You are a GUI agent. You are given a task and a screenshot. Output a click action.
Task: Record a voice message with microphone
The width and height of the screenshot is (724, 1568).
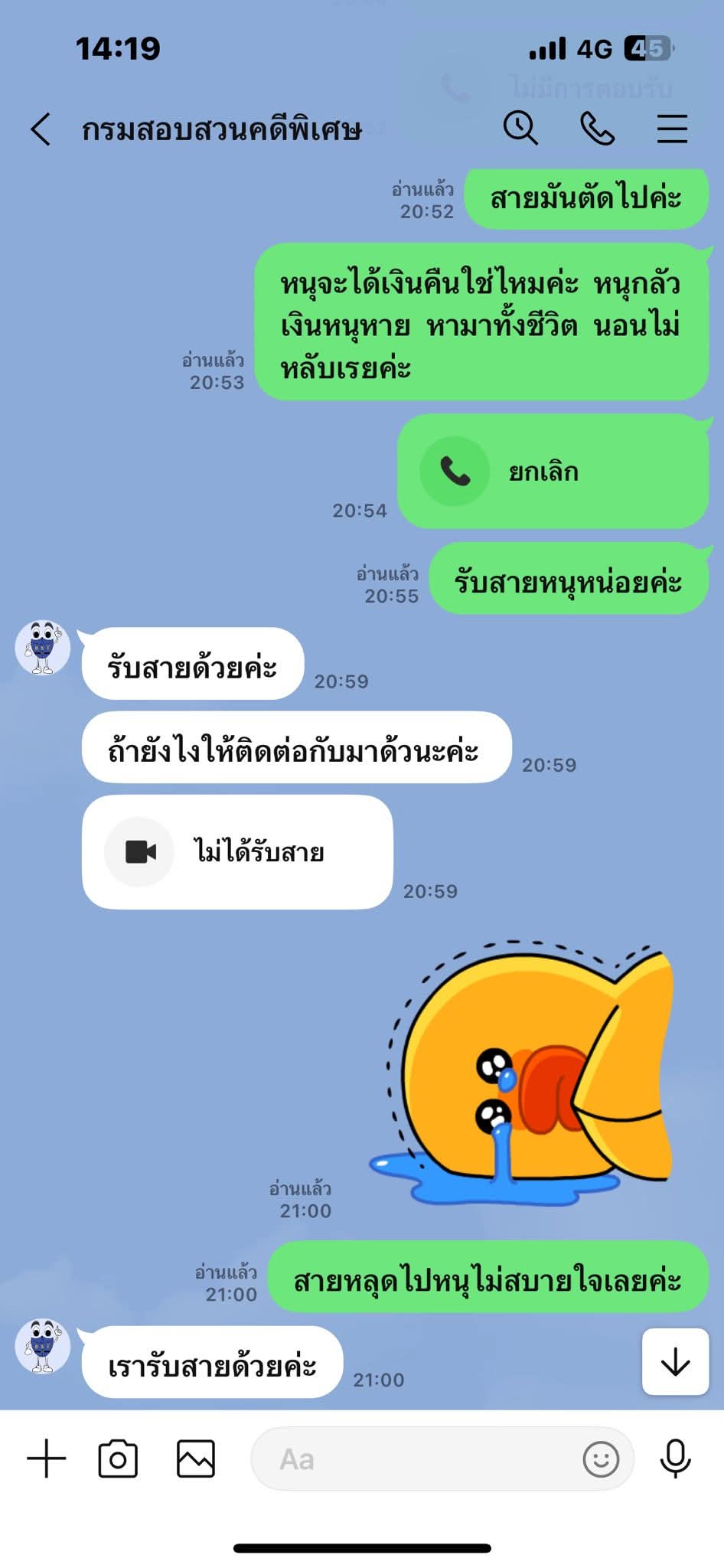[x=675, y=1459]
